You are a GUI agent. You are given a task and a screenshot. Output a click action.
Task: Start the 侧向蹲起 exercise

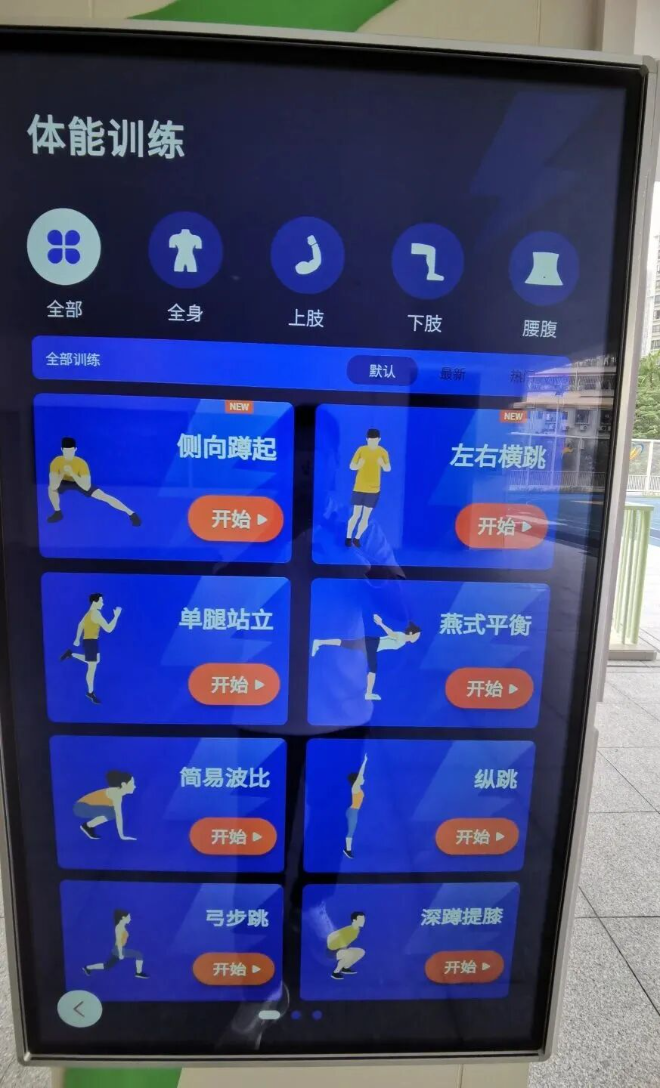coord(235,519)
